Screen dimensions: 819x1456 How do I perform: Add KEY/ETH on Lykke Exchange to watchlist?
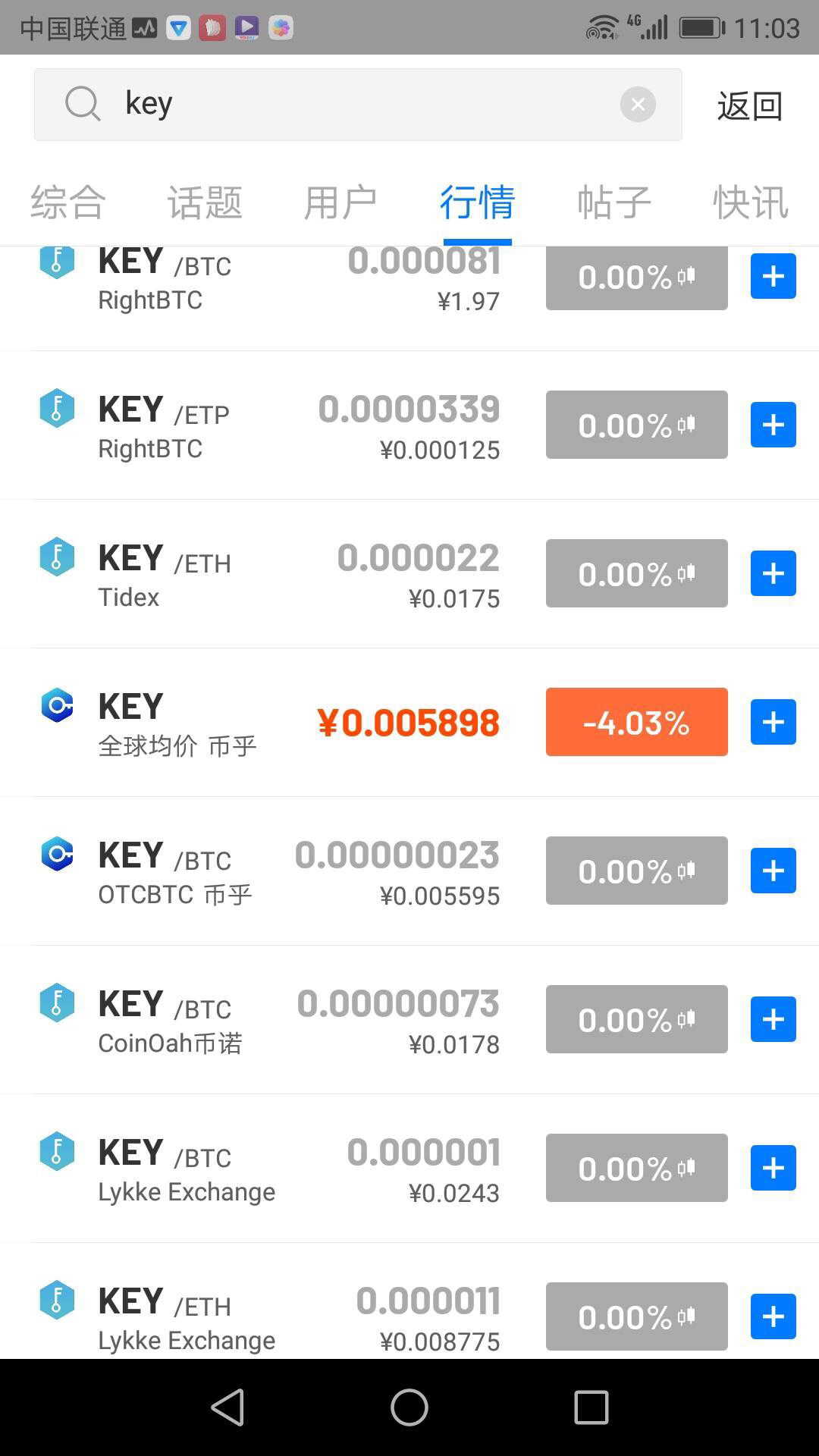coord(773,1317)
